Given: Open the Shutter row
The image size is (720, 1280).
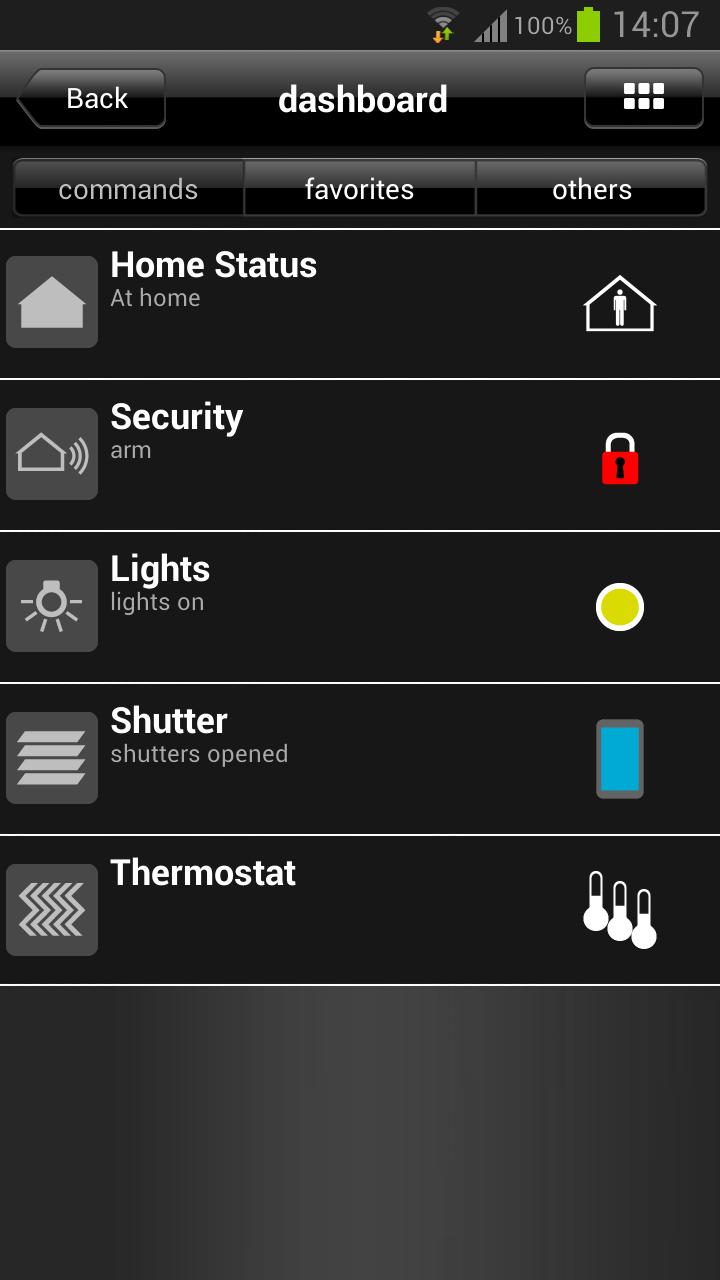Looking at the screenshot, I should tap(300, 759).
